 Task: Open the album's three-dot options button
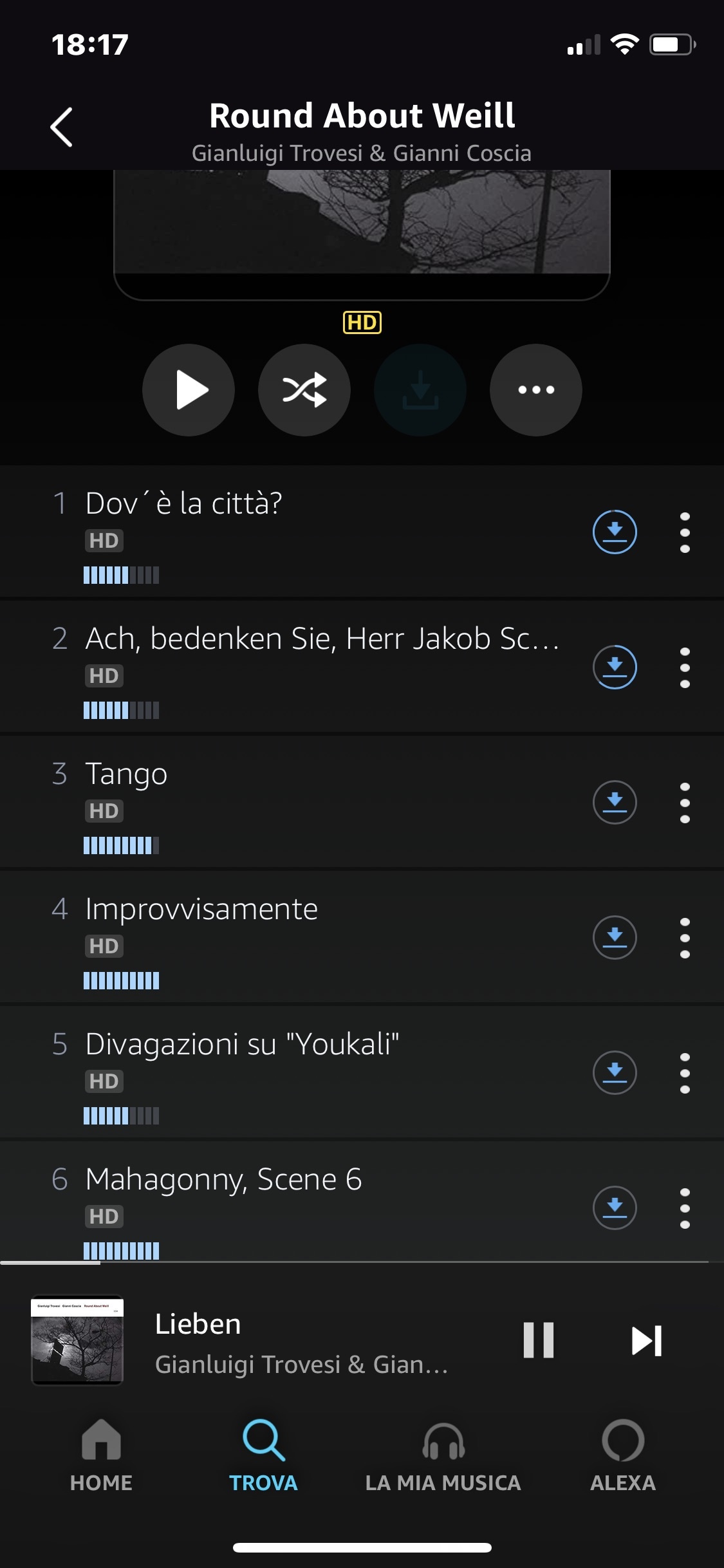point(536,390)
